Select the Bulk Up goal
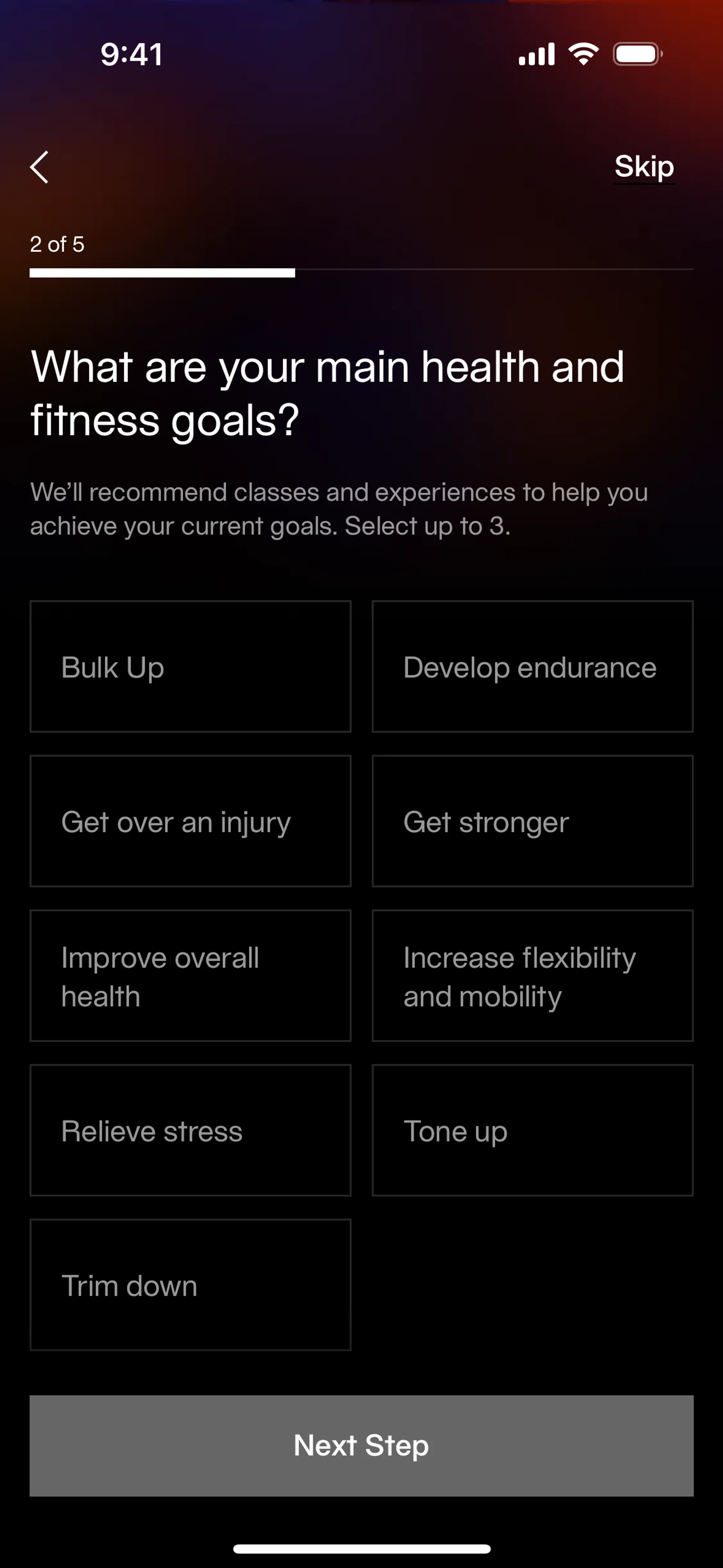This screenshot has height=1568, width=723. (191, 666)
